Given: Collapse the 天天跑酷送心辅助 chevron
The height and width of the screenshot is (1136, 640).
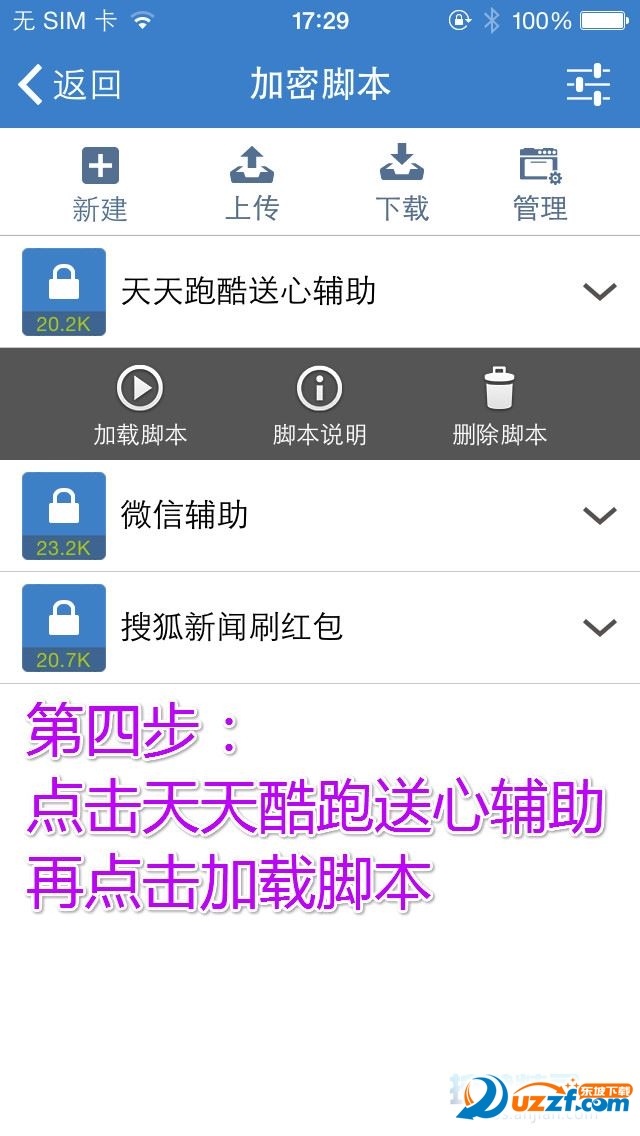Looking at the screenshot, I should pos(599,292).
